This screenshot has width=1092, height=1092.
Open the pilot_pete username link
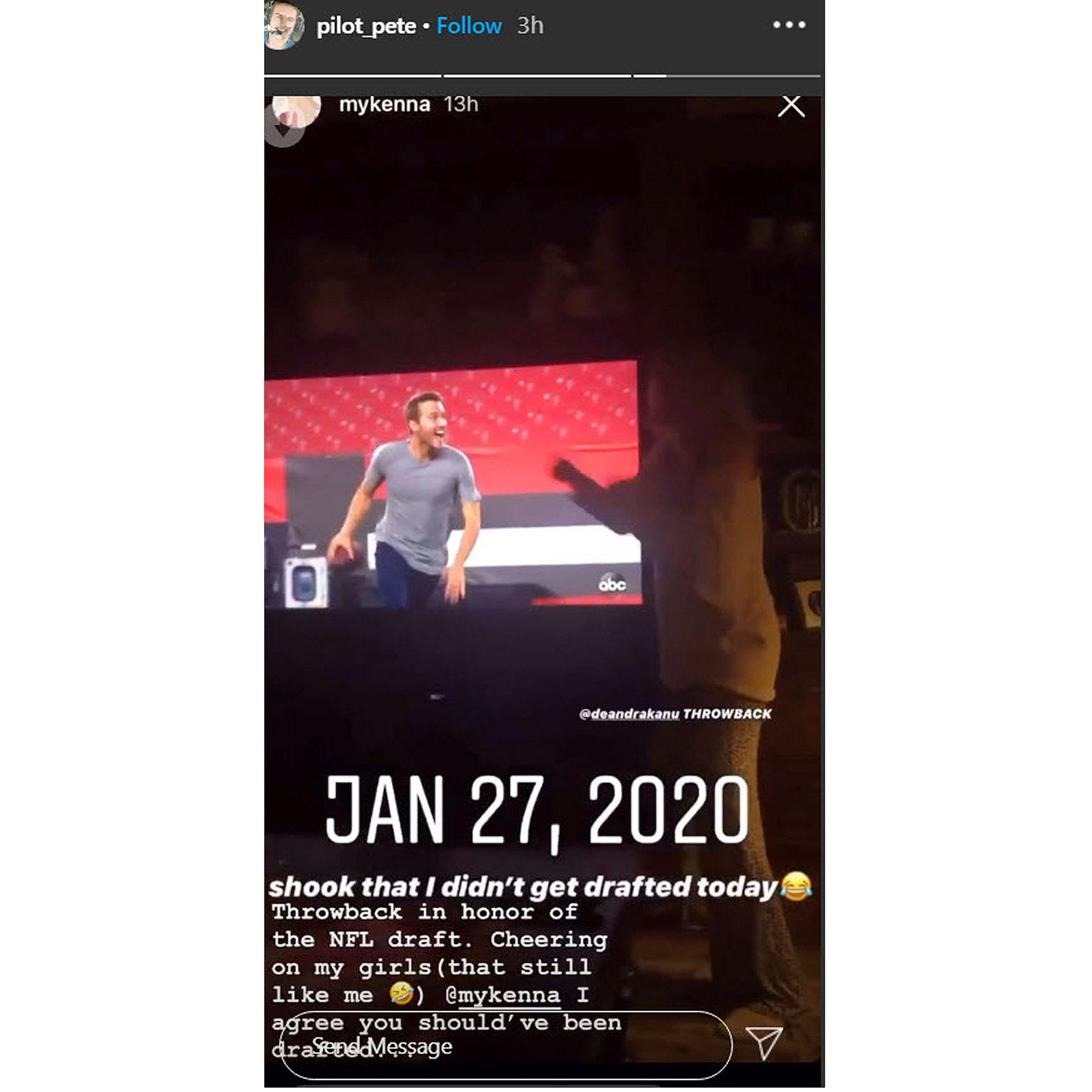click(366, 26)
